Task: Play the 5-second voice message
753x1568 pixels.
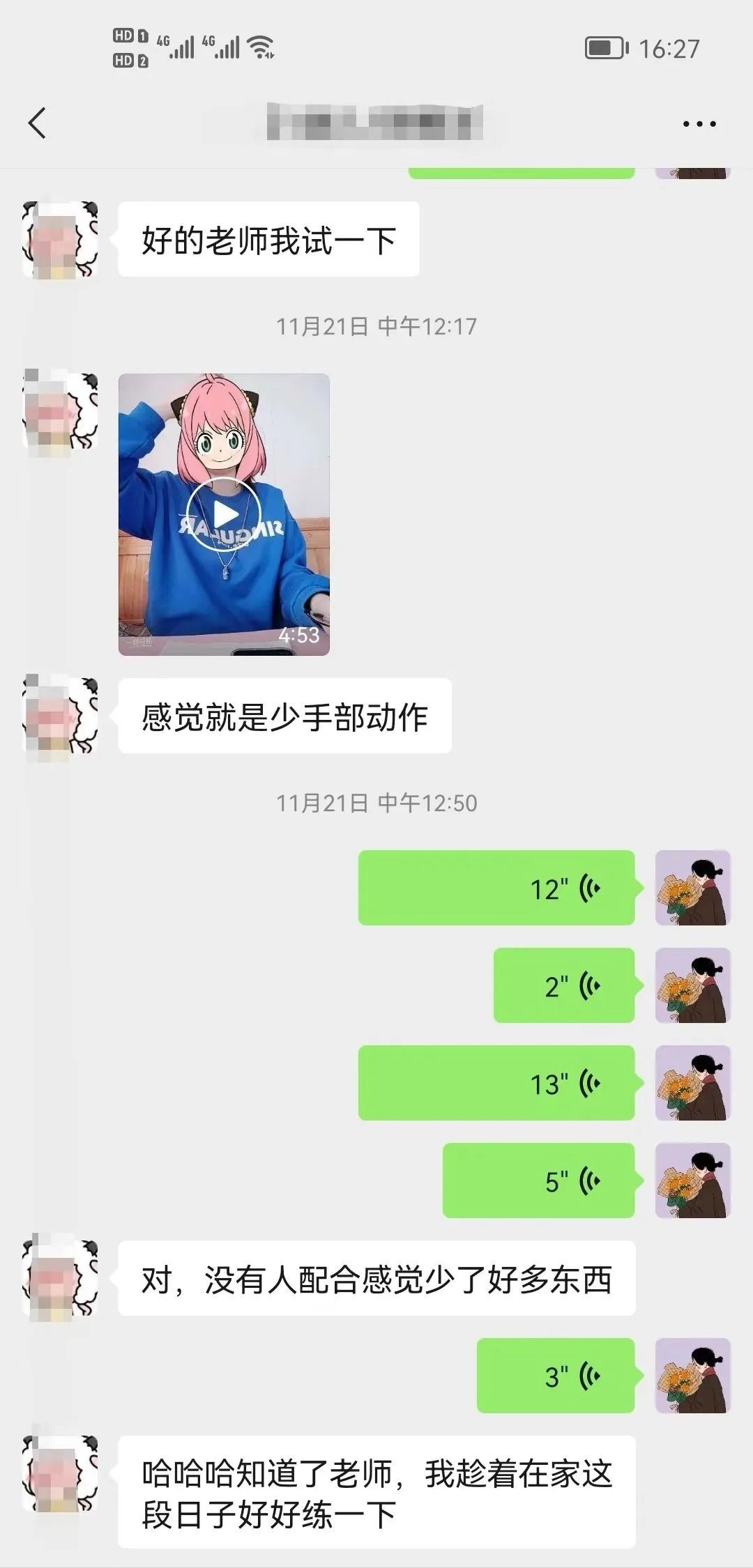Action: [538, 1181]
